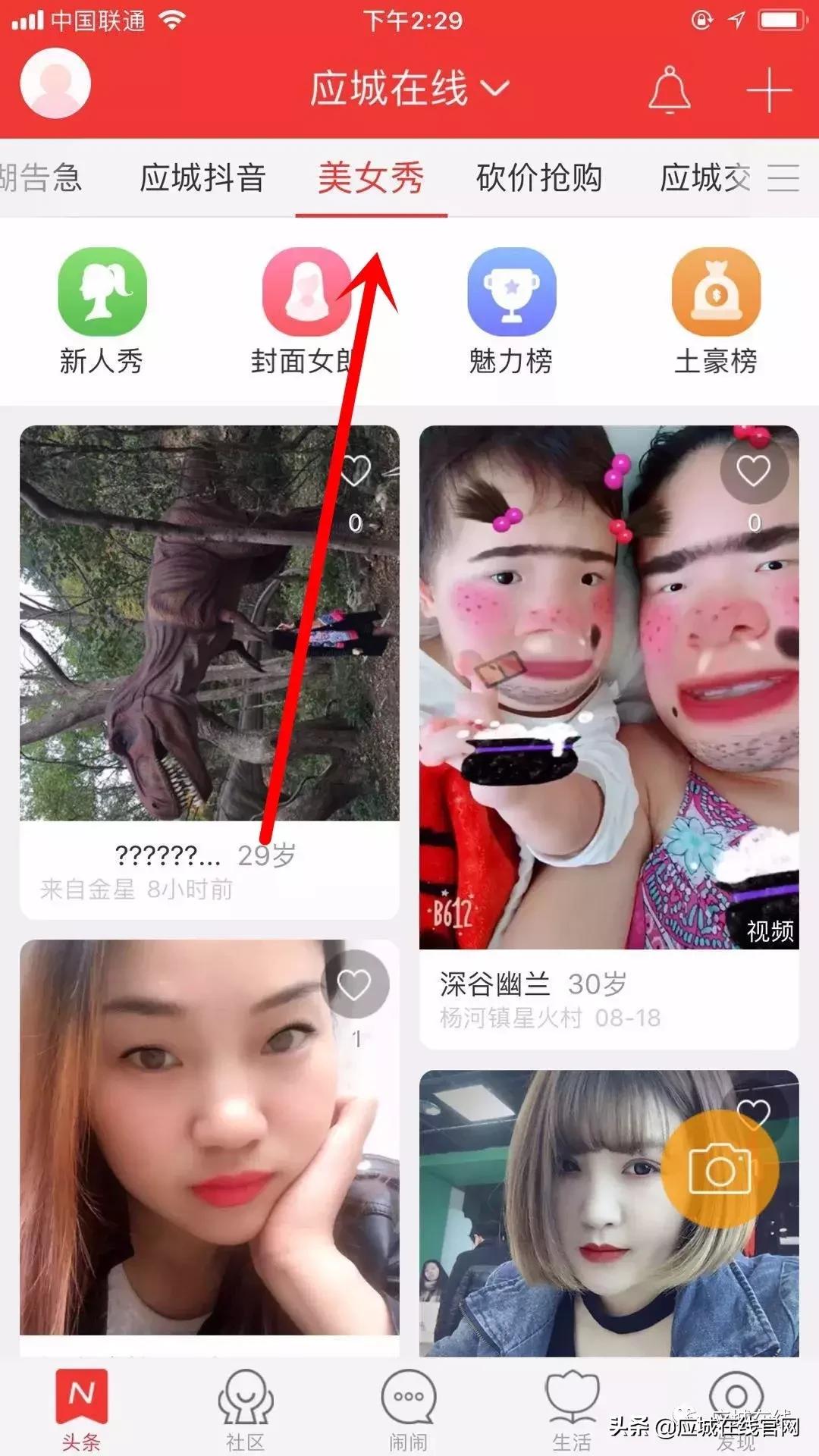
Task: Switch to the 生活 tab
Action: click(x=572, y=1410)
